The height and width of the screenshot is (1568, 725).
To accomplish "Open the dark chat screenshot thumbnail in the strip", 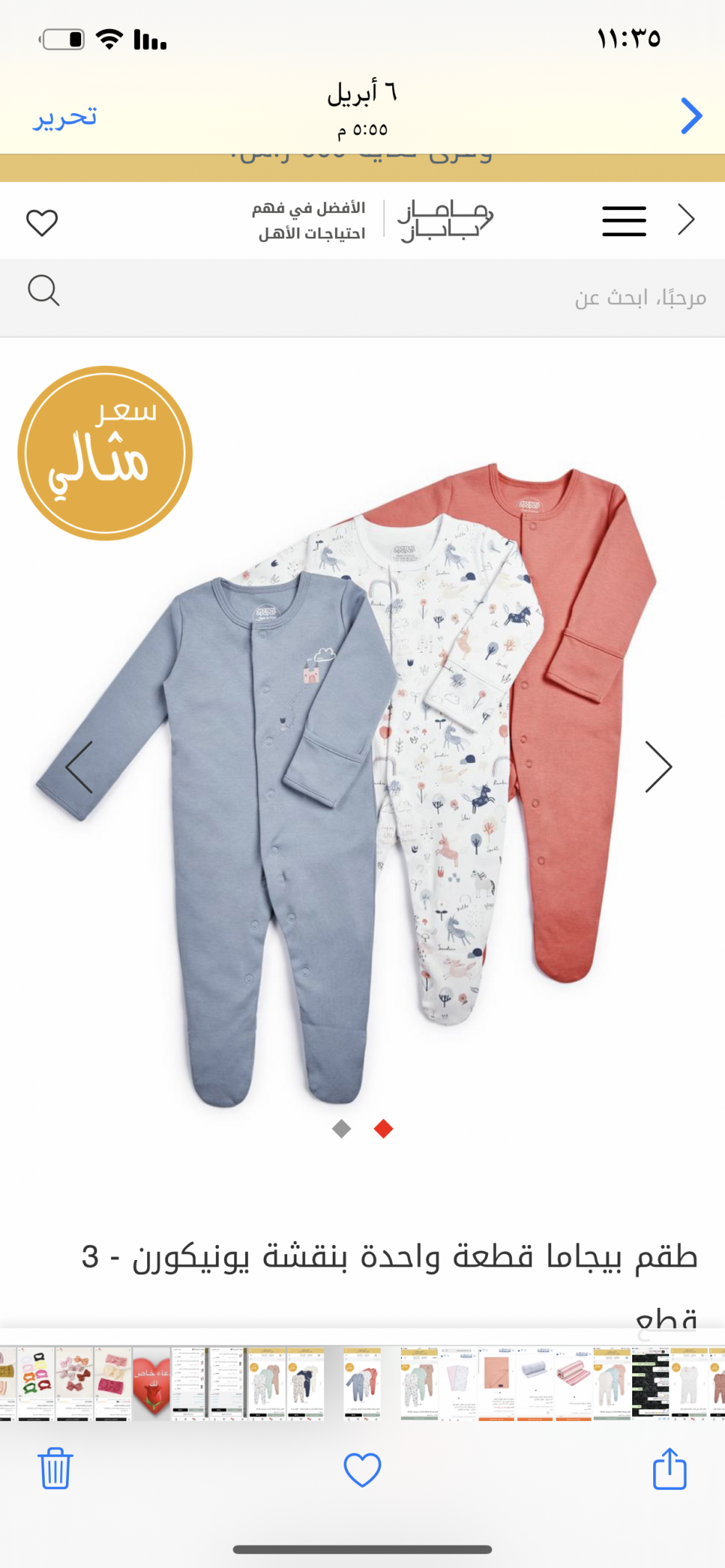I will [650, 1383].
